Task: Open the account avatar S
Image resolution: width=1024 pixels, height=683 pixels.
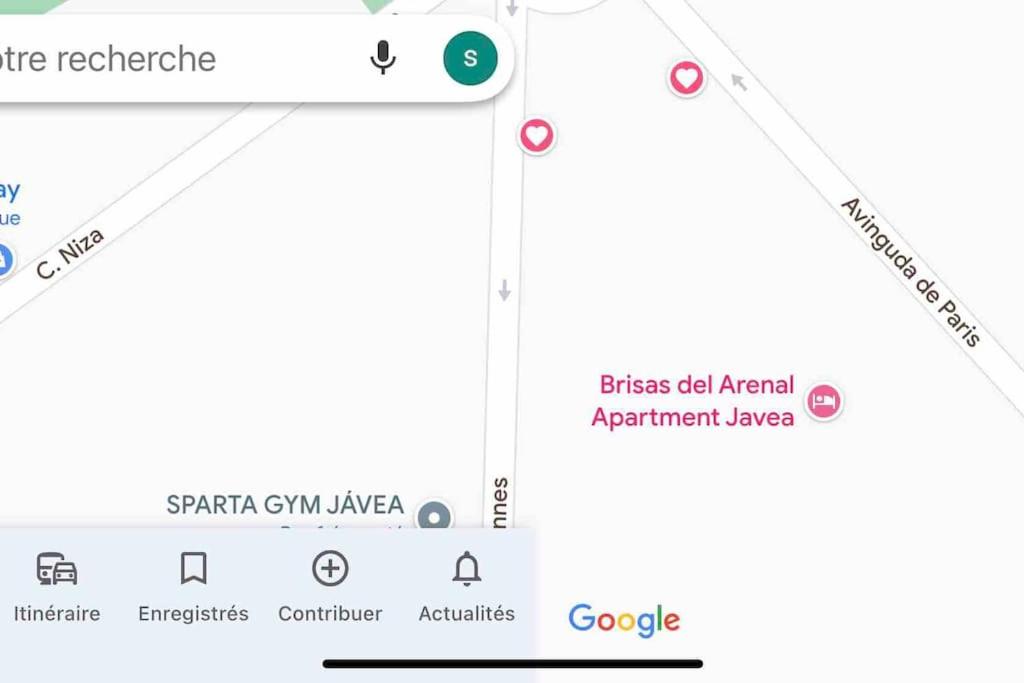Action: [x=470, y=58]
